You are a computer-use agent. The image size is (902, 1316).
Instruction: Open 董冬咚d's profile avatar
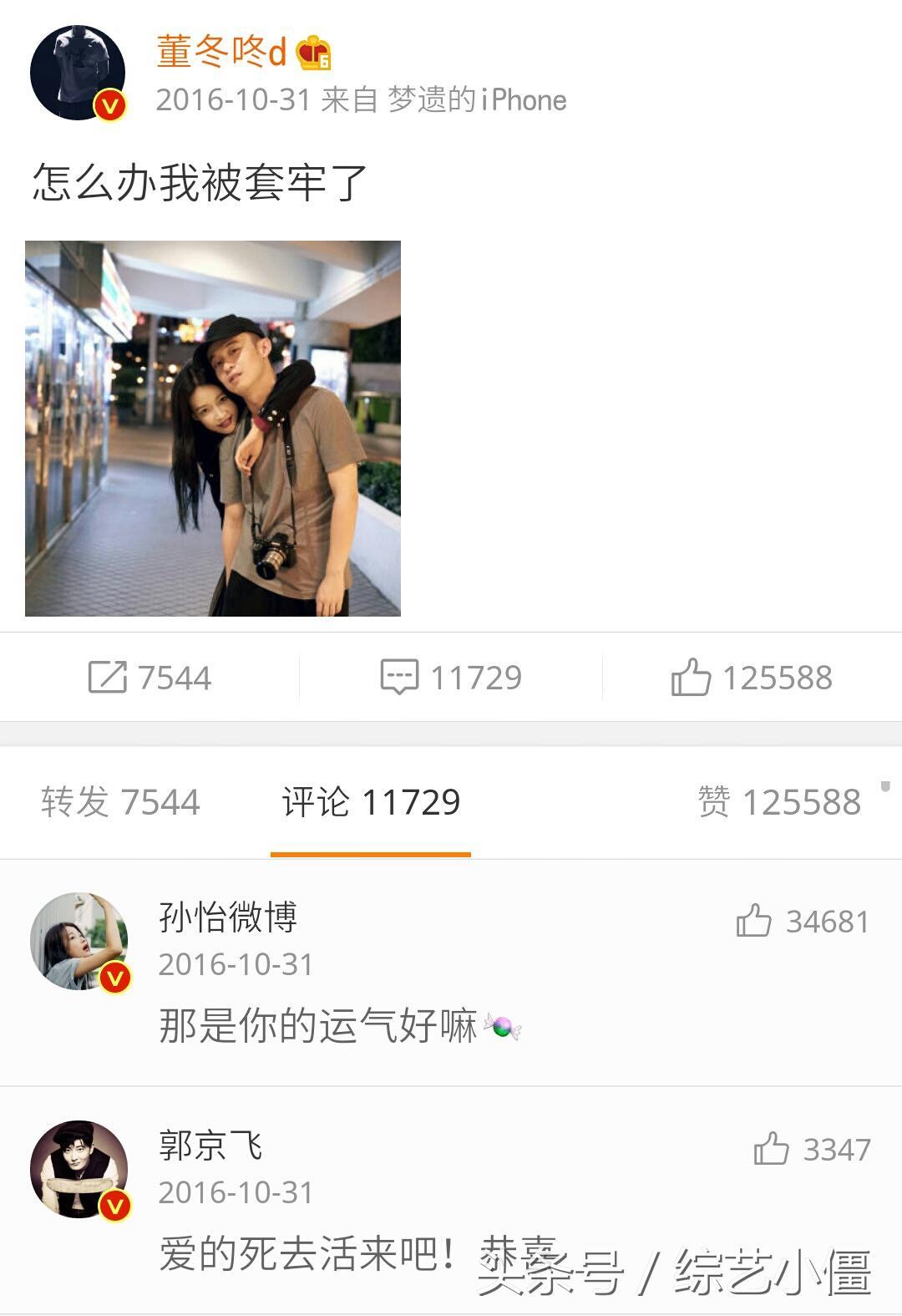click(x=78, y=74)
